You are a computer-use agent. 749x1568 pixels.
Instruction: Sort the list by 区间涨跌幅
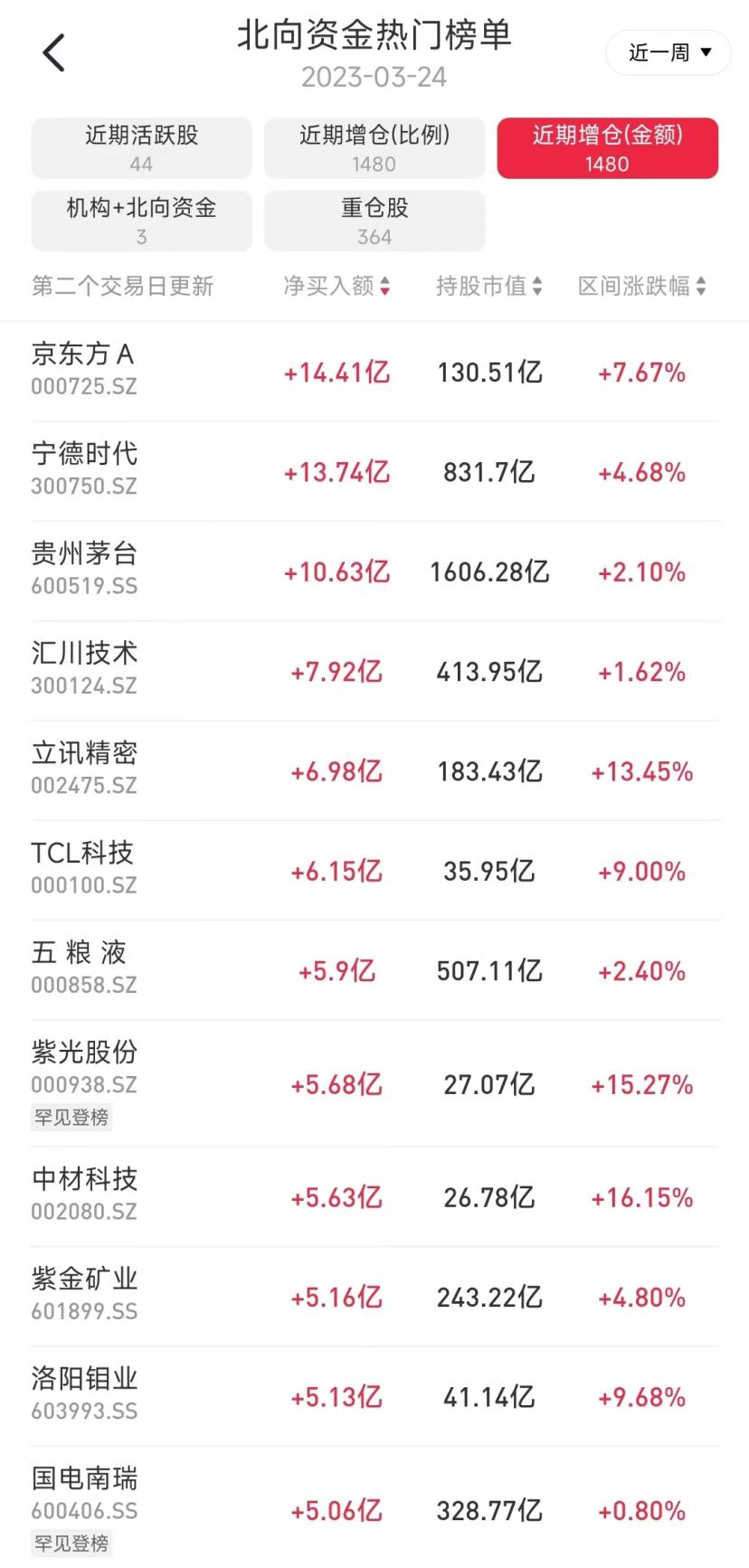pos(642,287)
